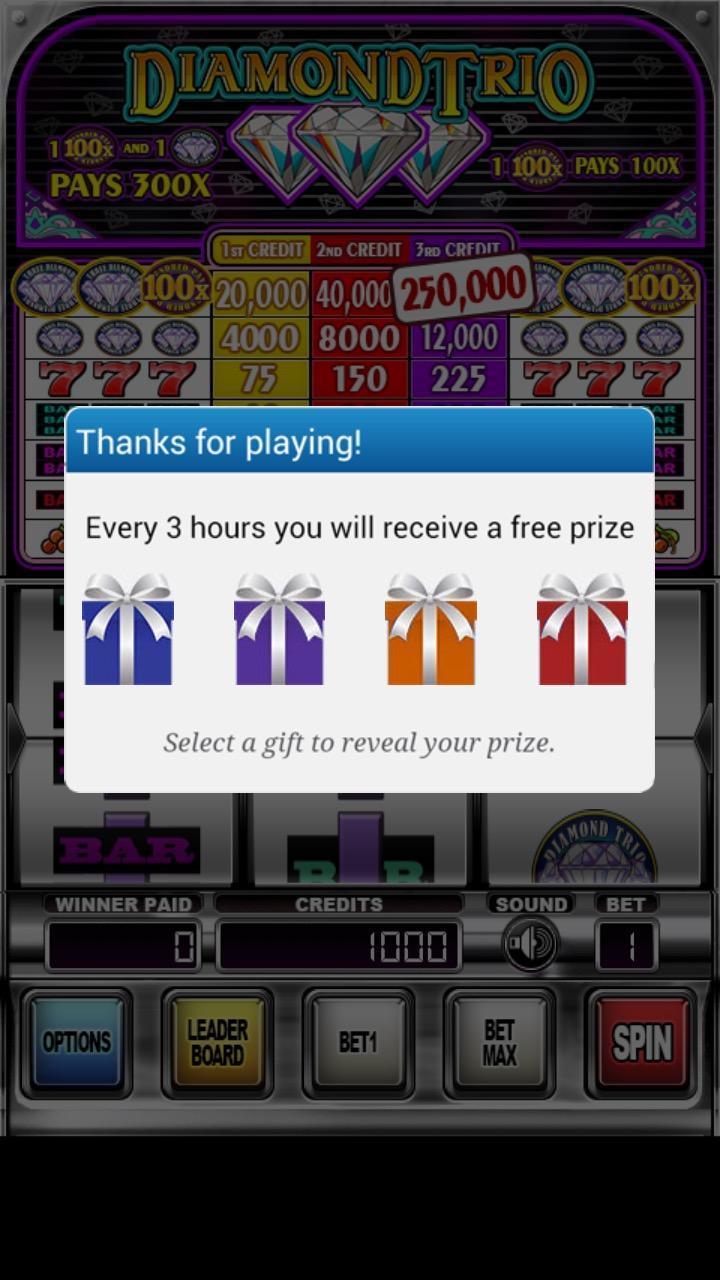The image size is (720, 1280).
Task: Place maximum bet with Bet Max
Action: pyautogui.click(x=499, y=1043)
